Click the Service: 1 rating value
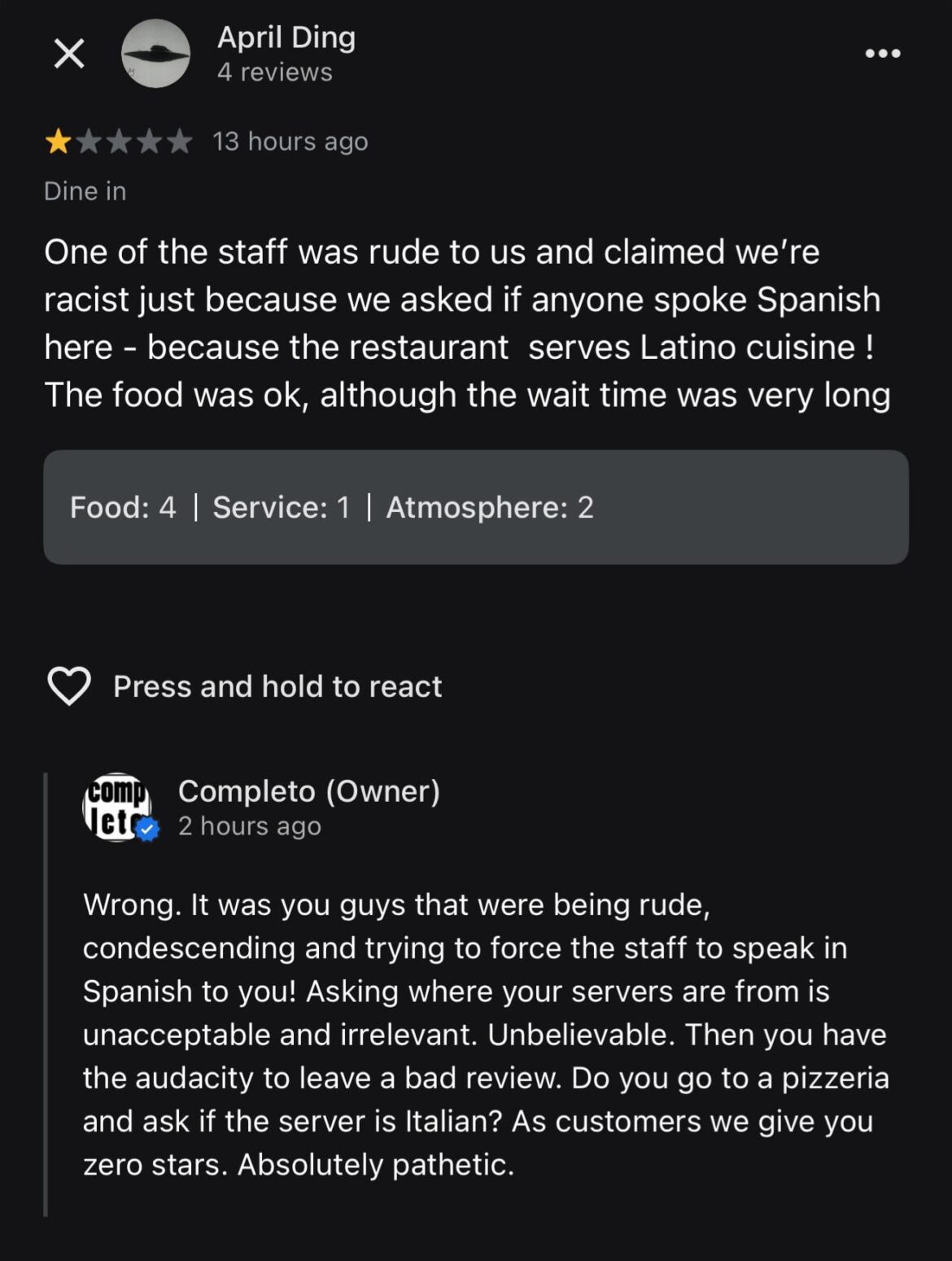Image resolution: width=952 pixels, height=1261 pixels. click(283, 506)
